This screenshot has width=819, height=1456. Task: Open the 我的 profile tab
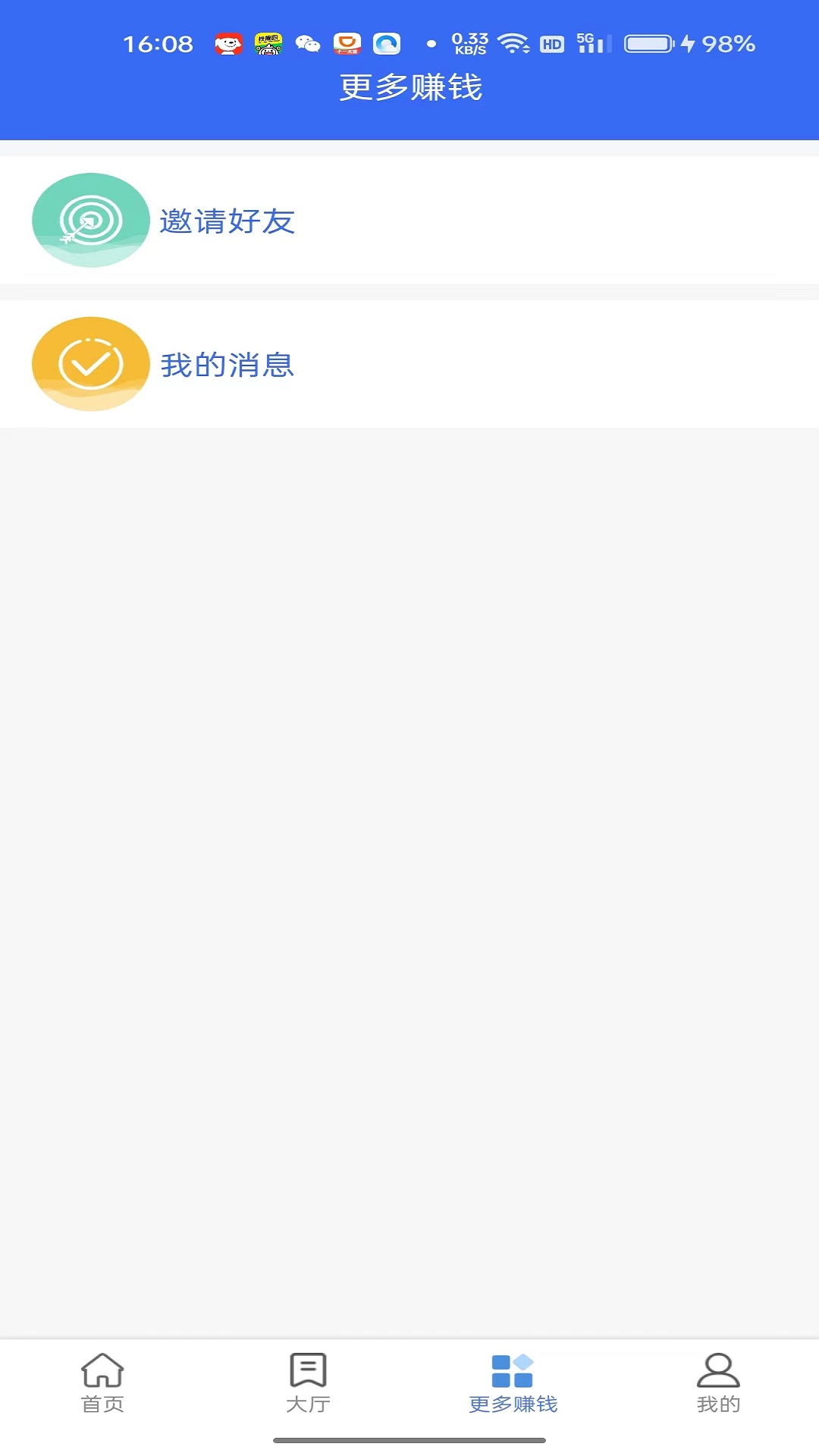(x=717, y=1383)
